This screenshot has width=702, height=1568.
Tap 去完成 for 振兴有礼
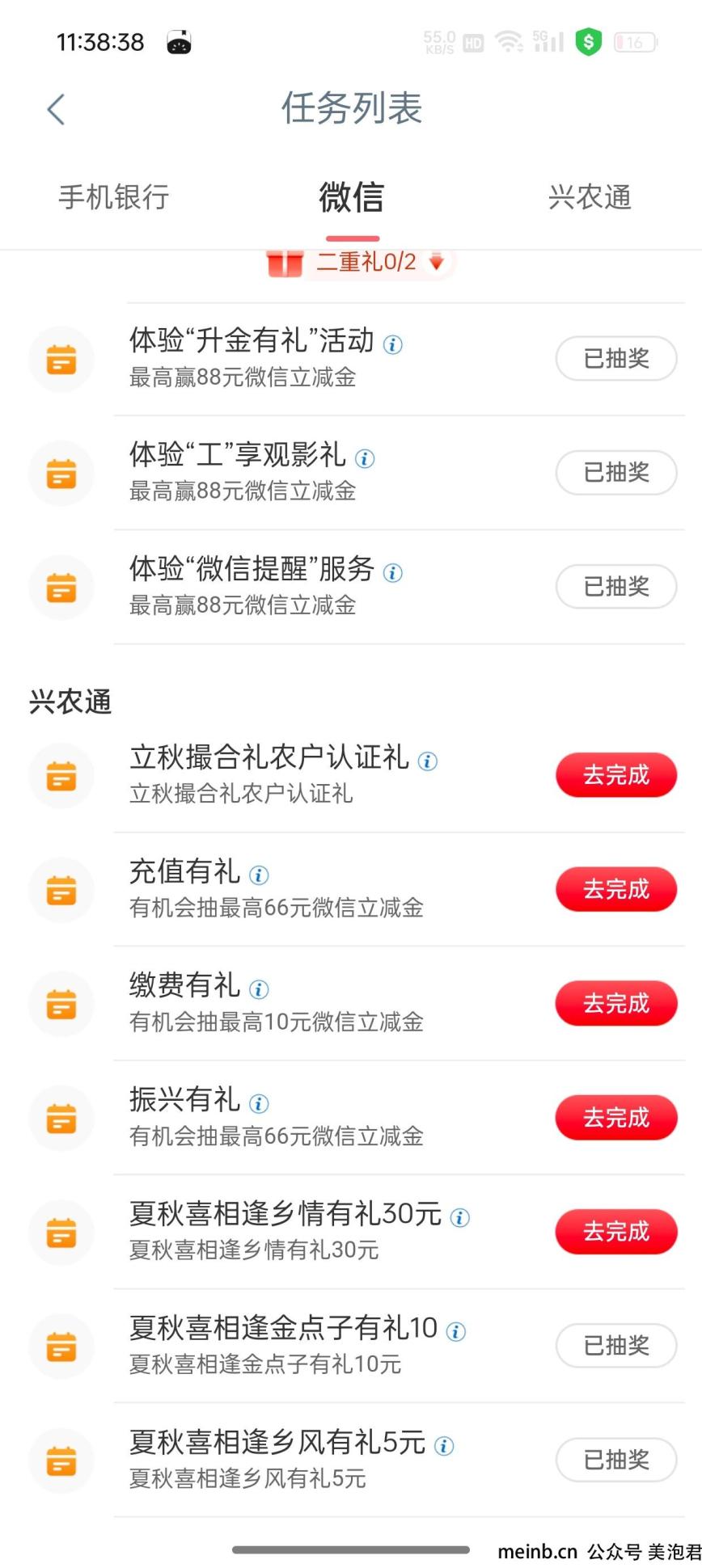(x=616, y=1118)
